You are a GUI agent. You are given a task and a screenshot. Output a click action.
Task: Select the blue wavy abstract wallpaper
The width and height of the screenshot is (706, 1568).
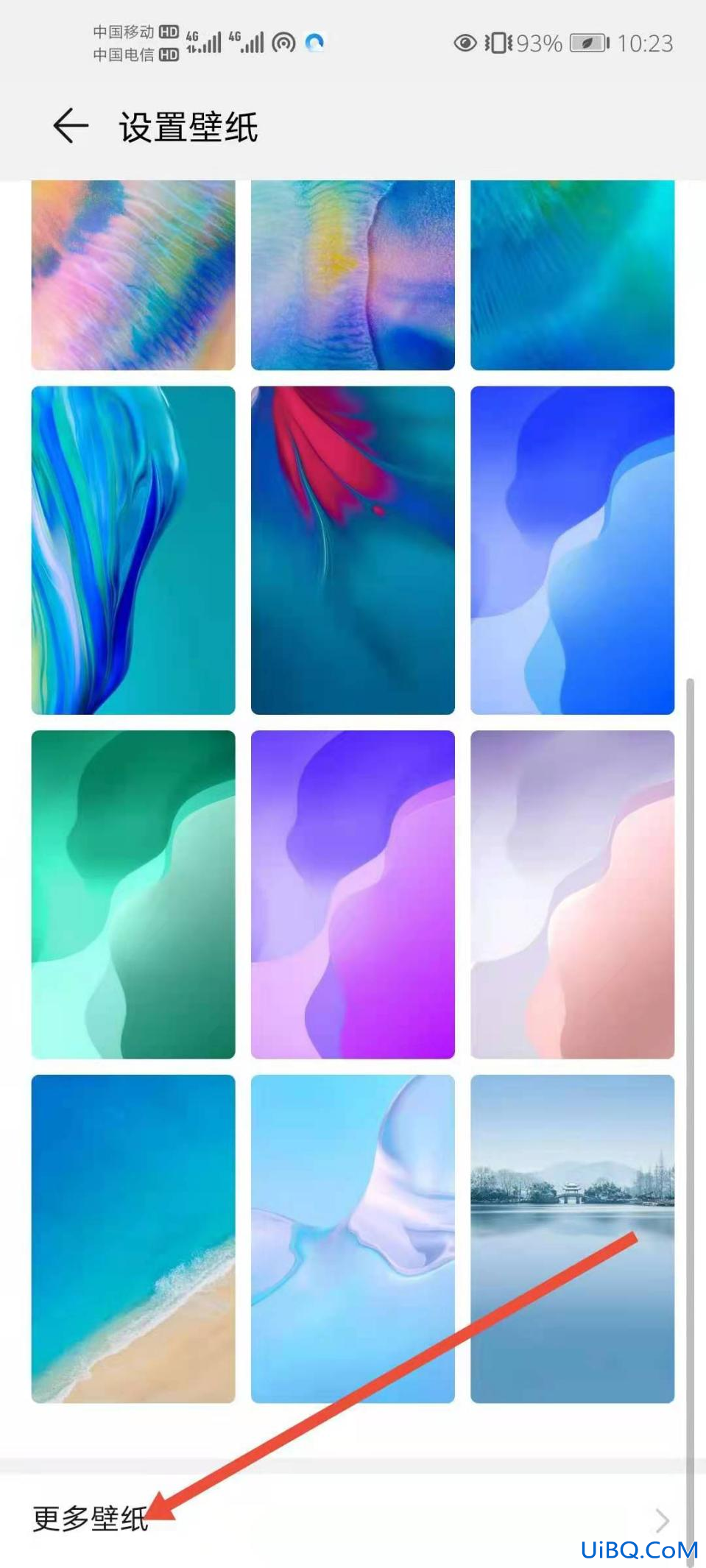[x=572, y=550]
